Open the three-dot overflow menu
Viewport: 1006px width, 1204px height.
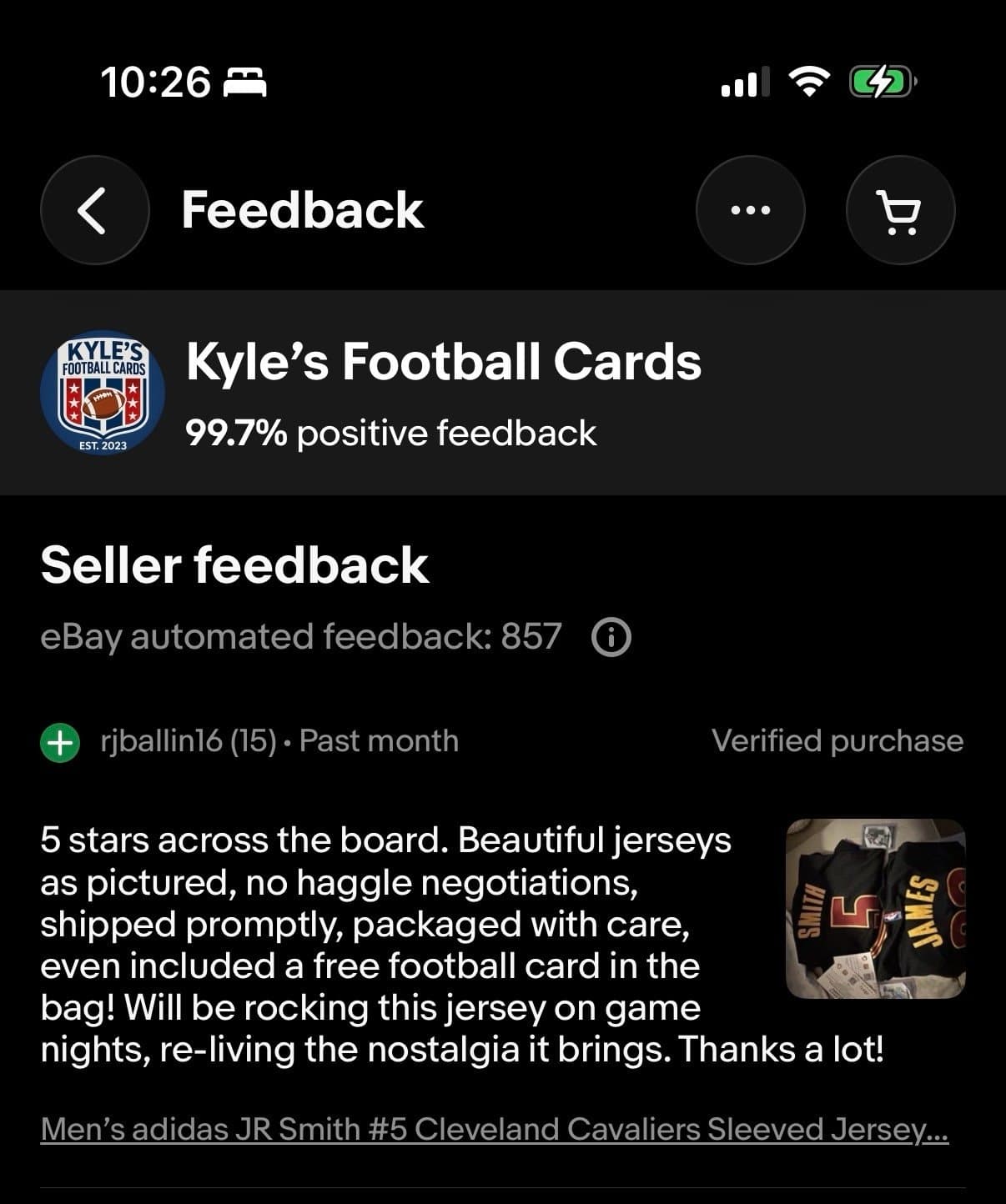(750, 210)
